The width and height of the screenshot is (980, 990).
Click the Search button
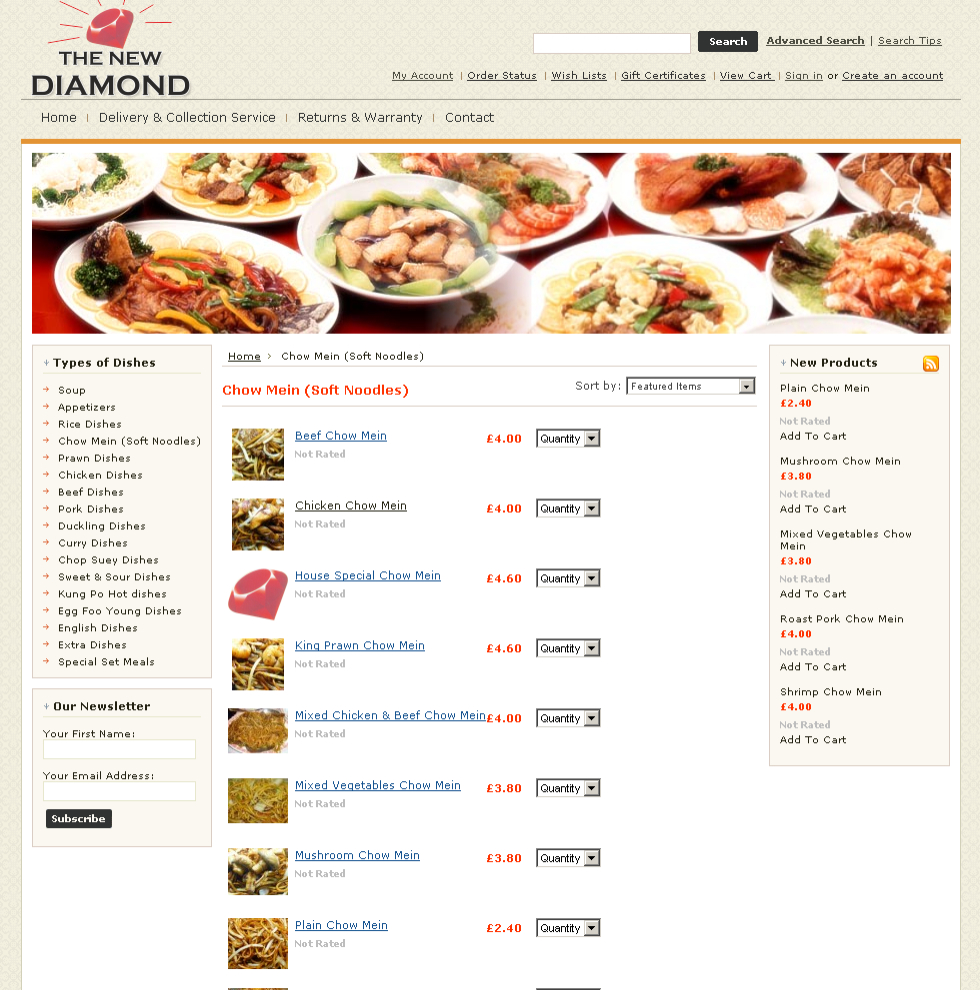point(727,42)
